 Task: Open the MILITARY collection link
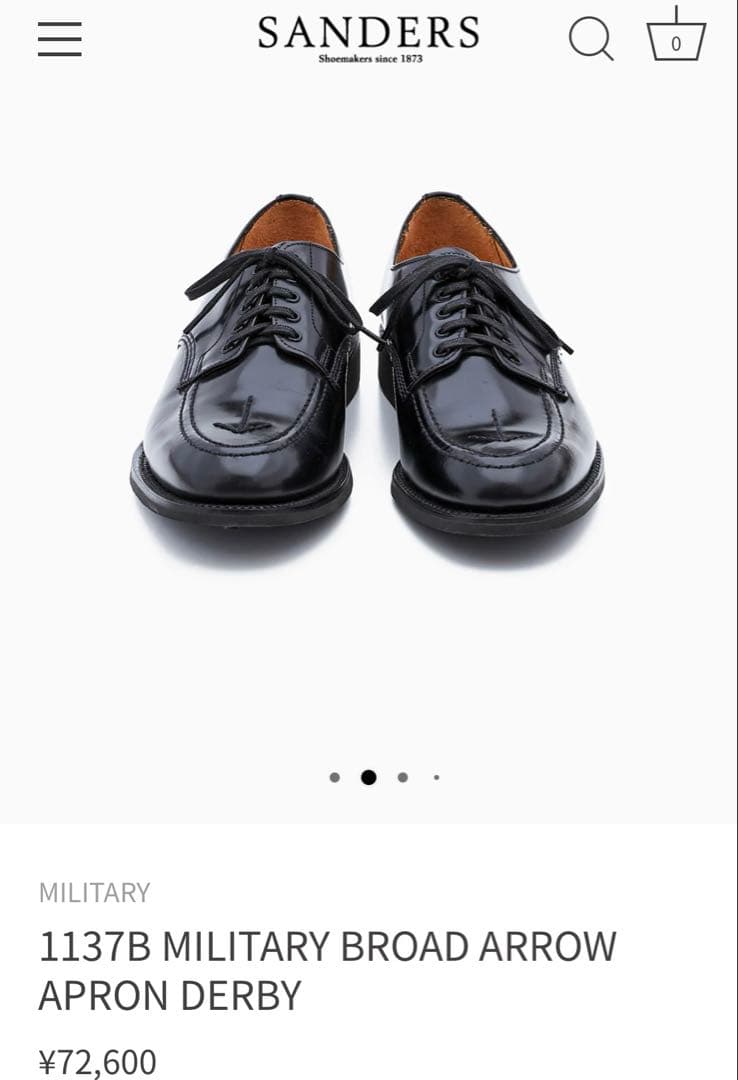coord(94,892)
